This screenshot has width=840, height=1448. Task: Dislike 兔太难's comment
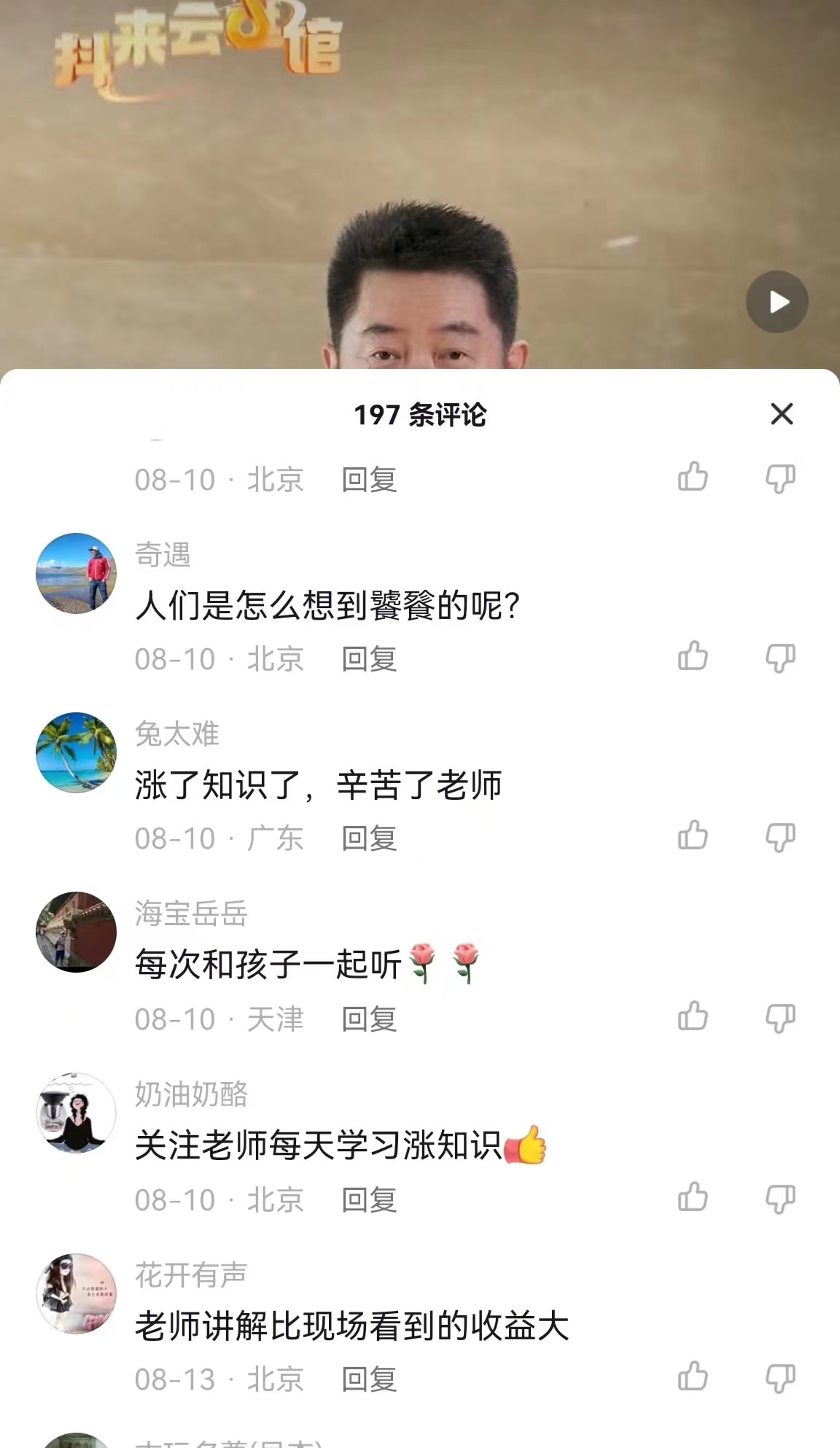click(x=780, y=837)
